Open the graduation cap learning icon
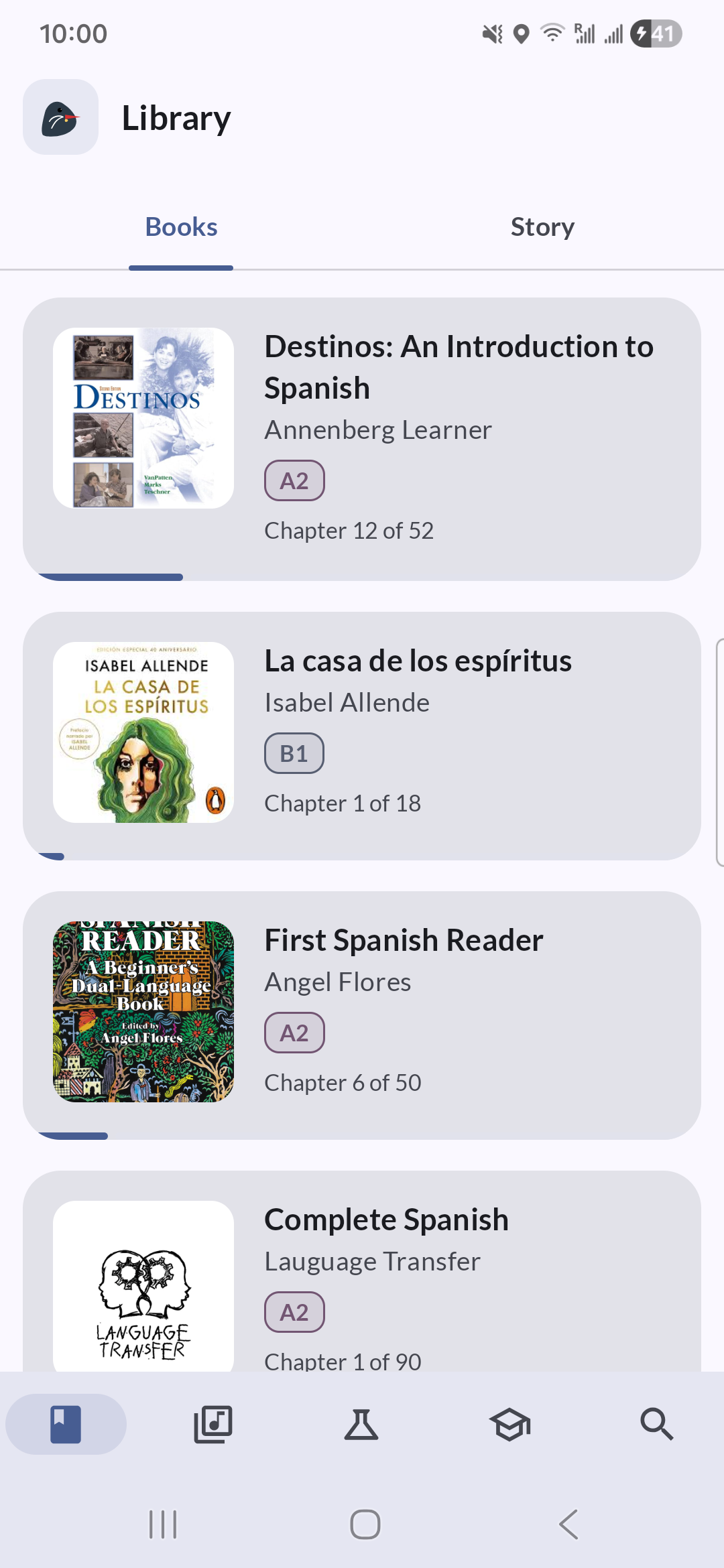The width and height of the screenshot is (724, 1568). 509,1425
